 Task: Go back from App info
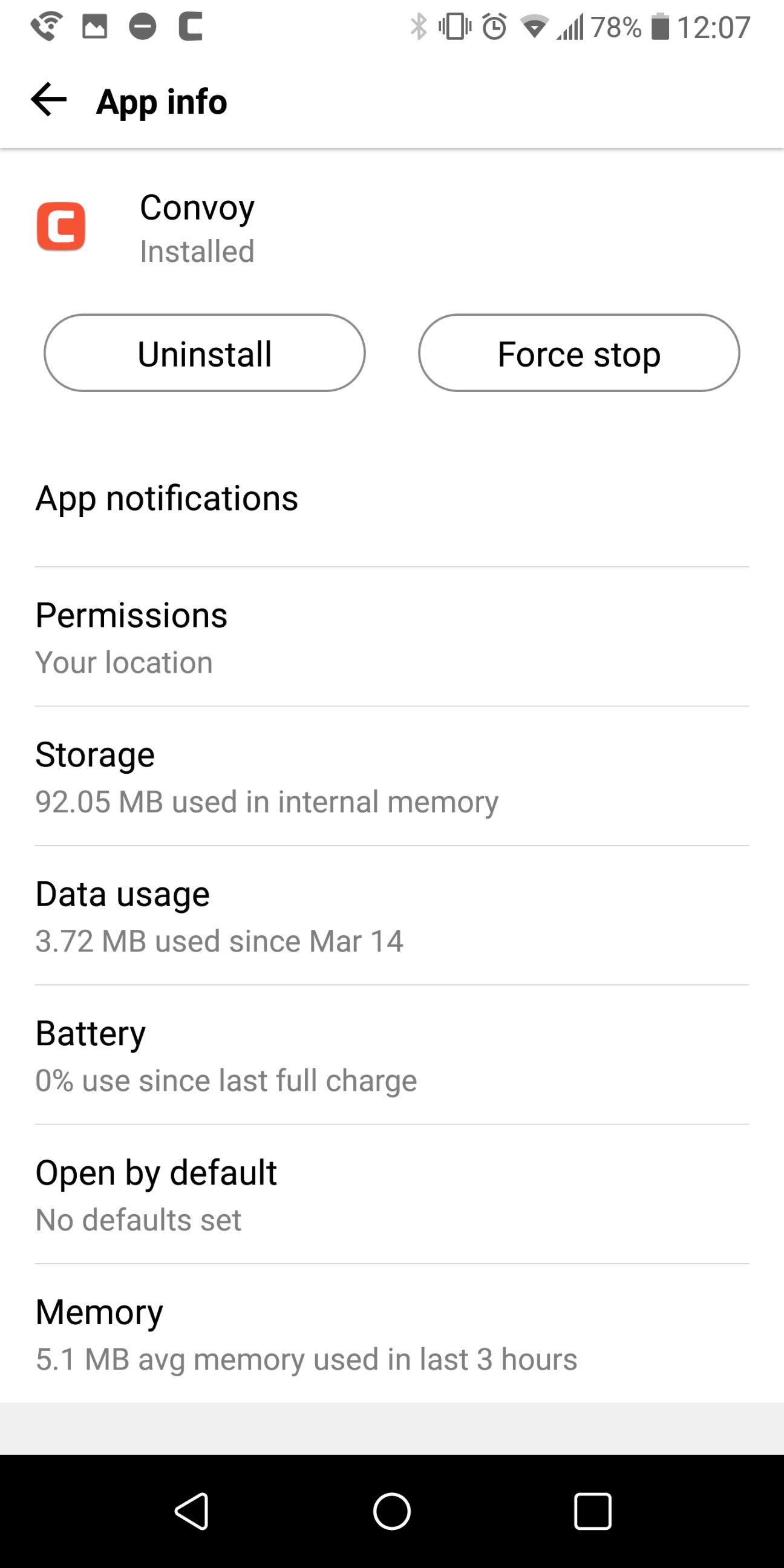pos(48,100)
